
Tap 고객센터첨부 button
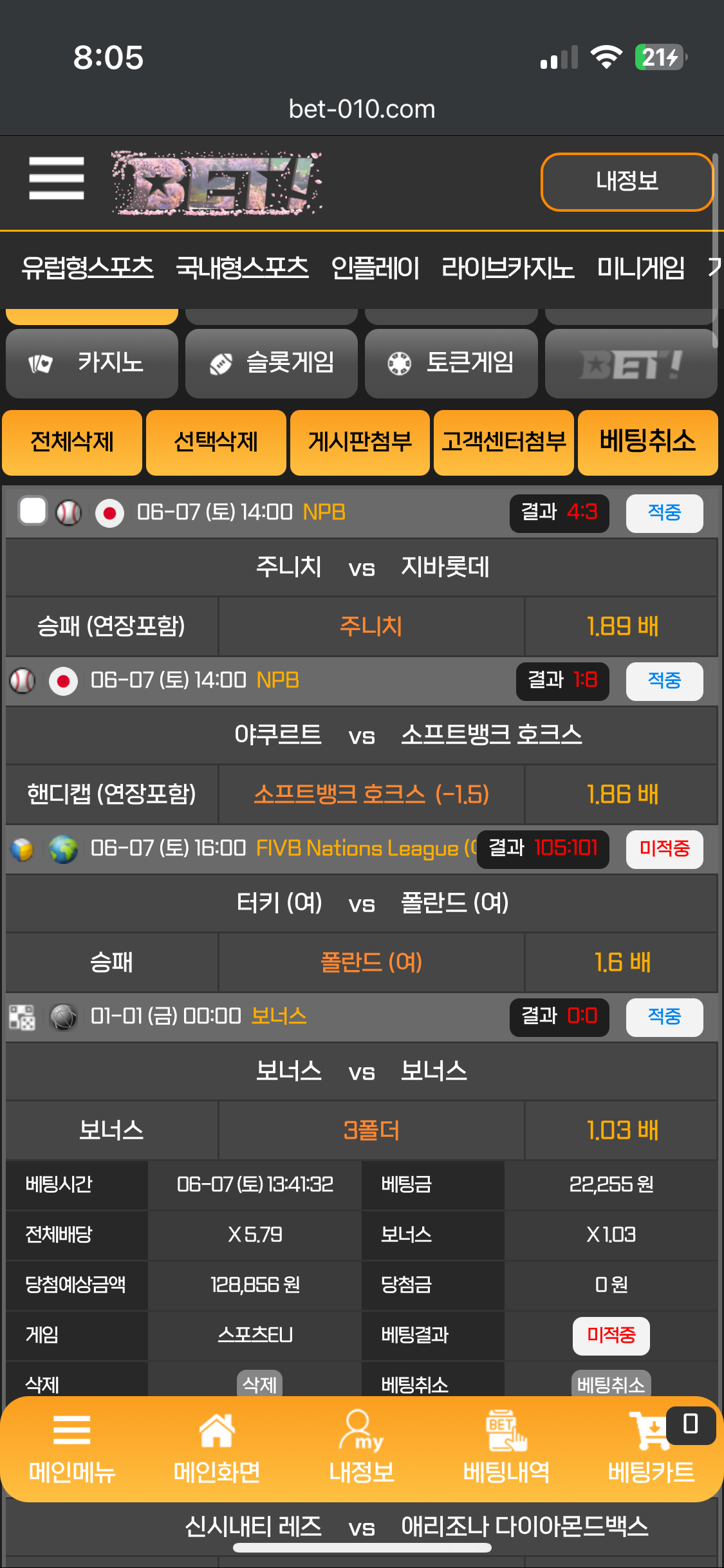click(504, 442)
